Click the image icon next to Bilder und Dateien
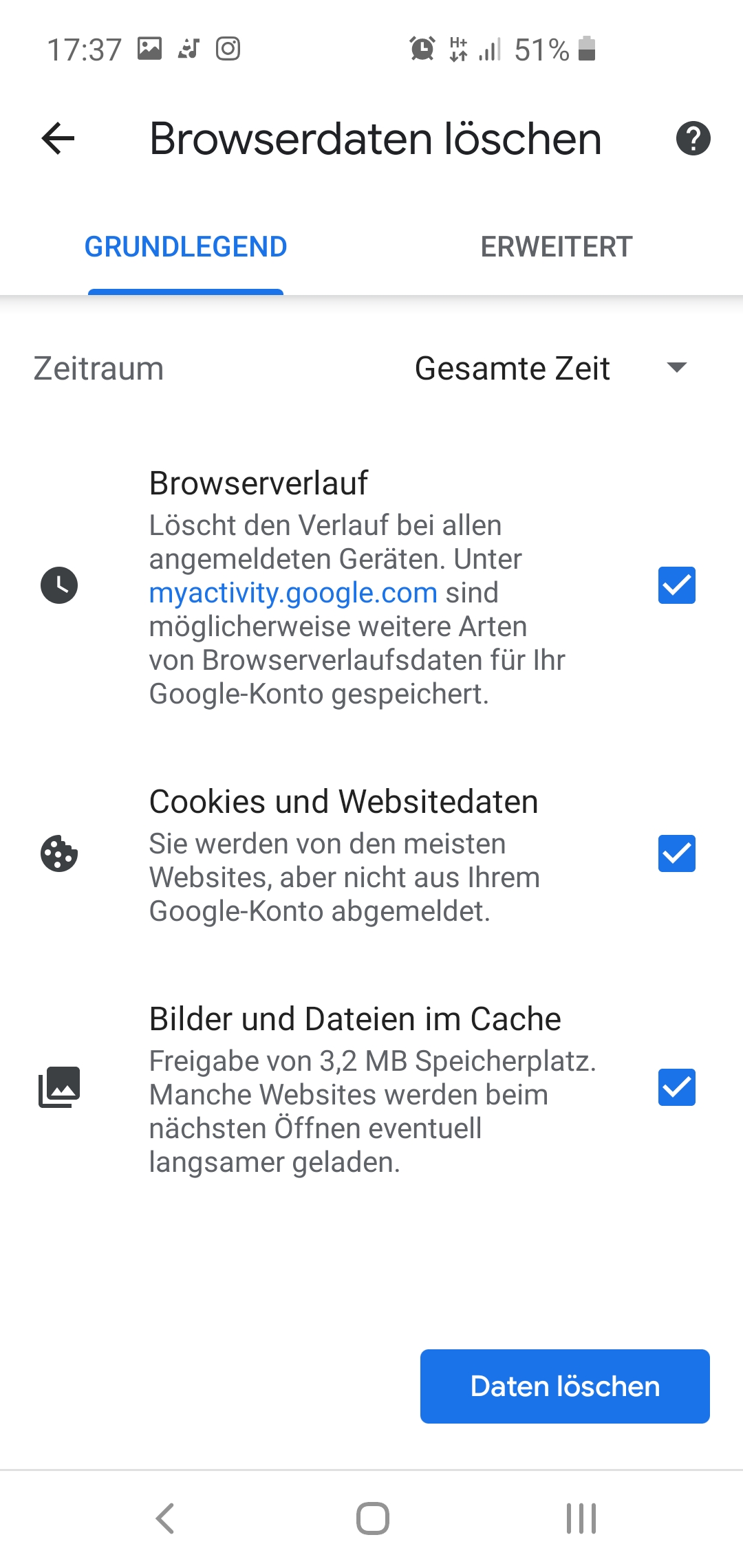743x1568 pixels. [x=58, y=1085]
